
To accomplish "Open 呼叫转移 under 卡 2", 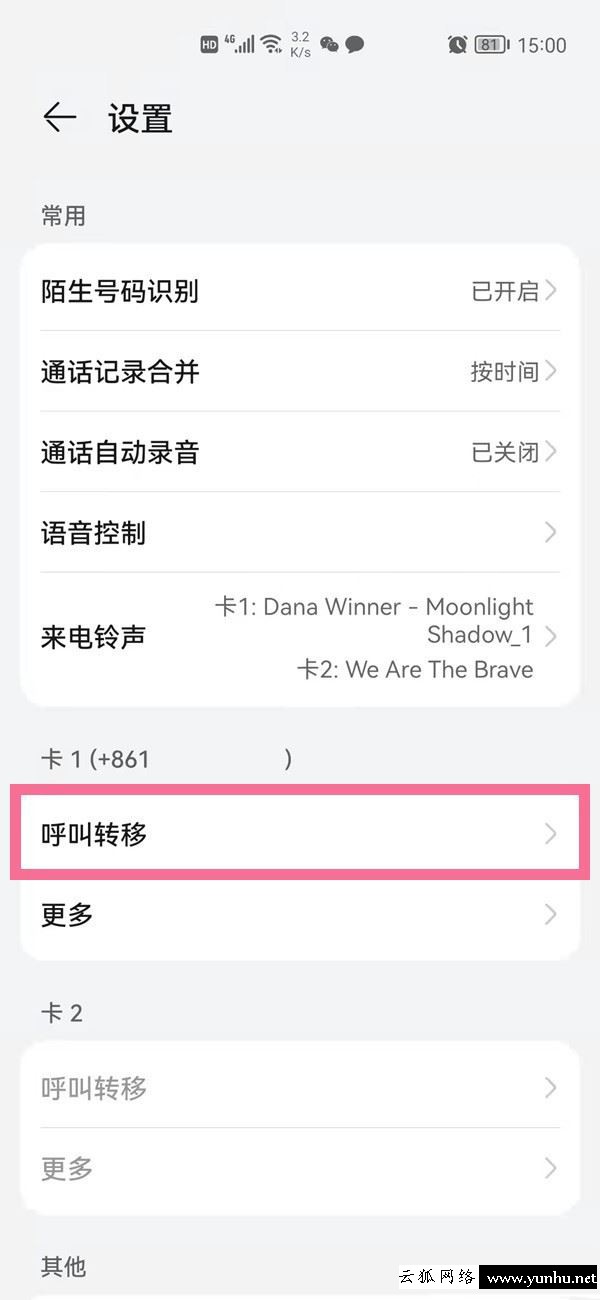I will tap(300, 1087).
